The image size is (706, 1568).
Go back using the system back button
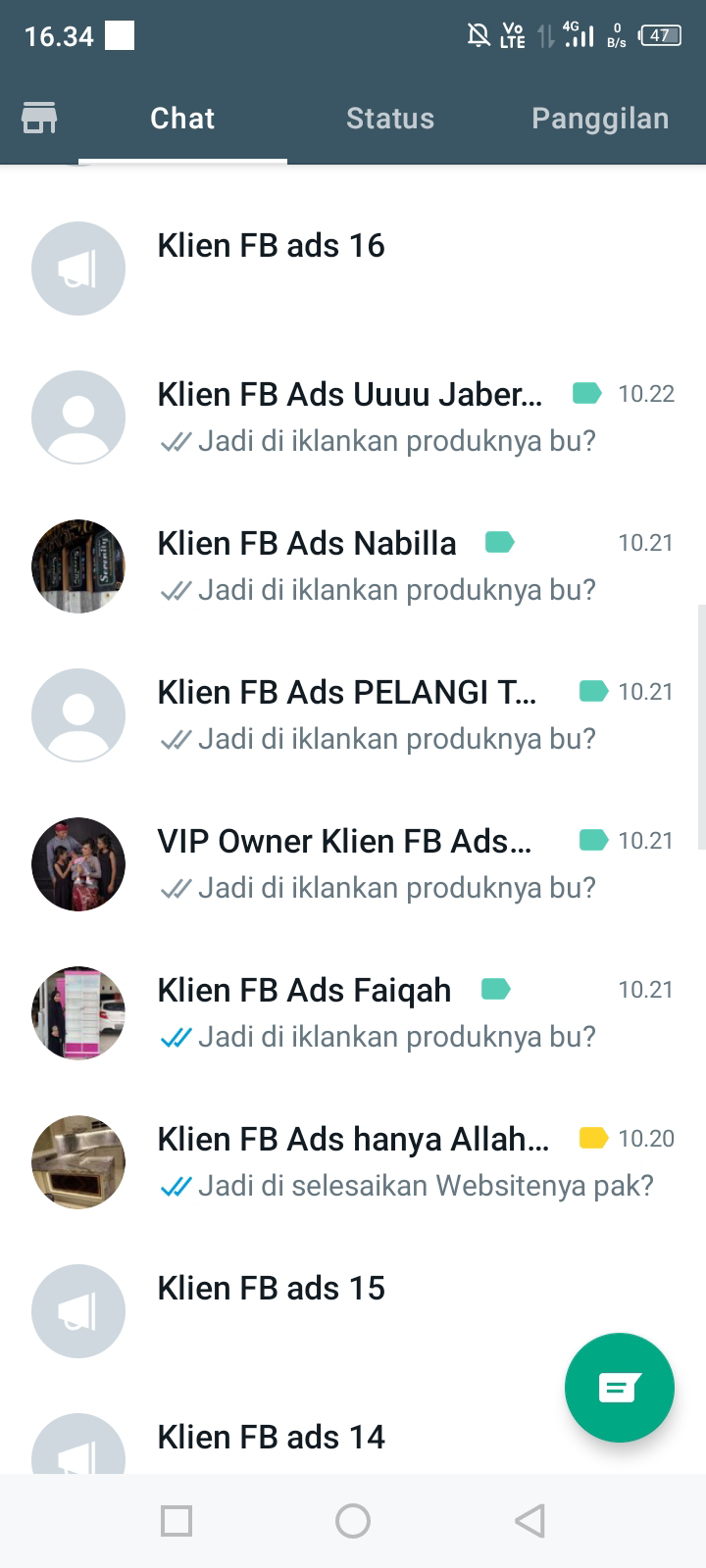coord(529,1521)
